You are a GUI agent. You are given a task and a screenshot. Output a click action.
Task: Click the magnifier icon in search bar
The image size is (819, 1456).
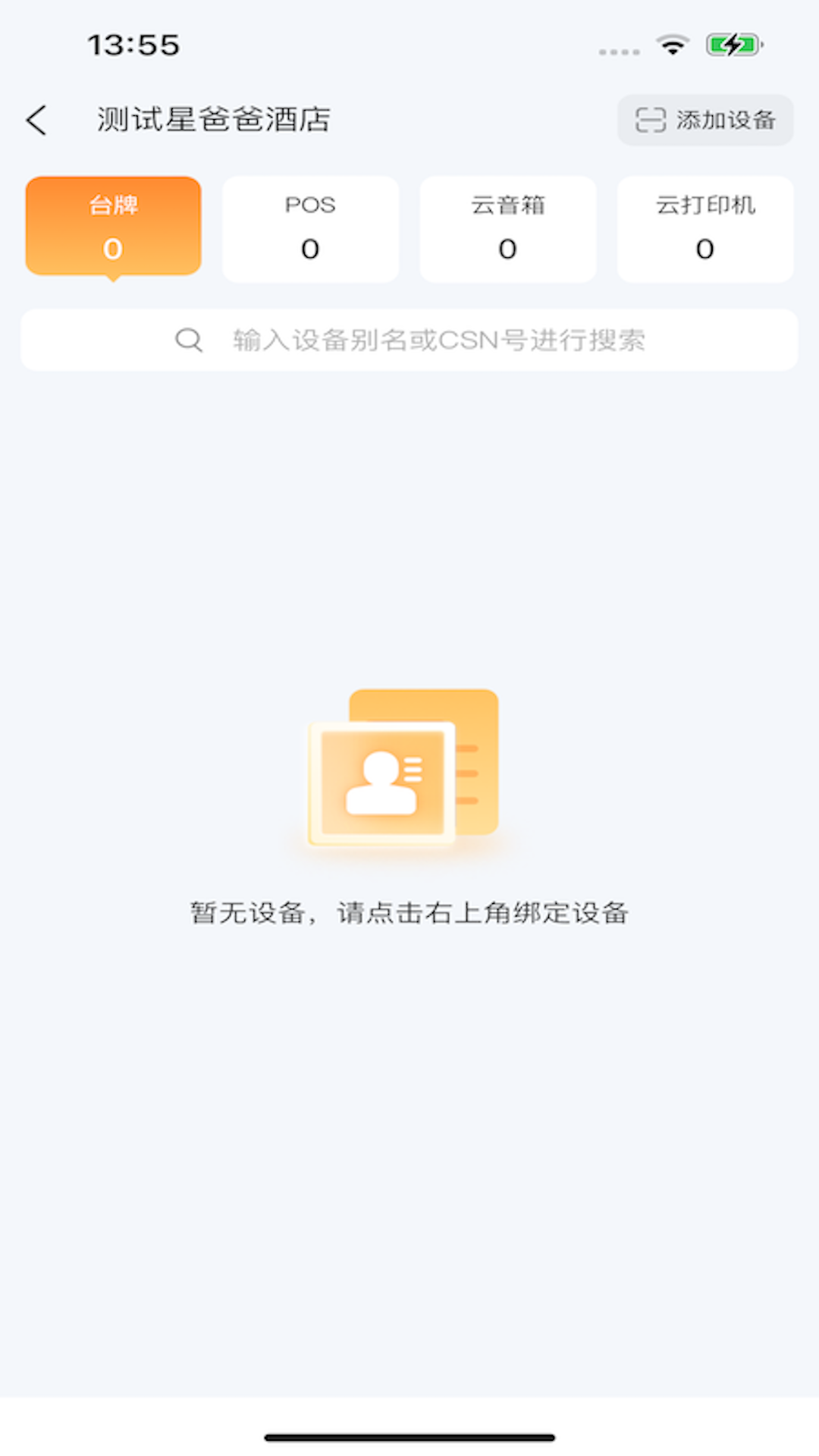click(x=188, y=340)
